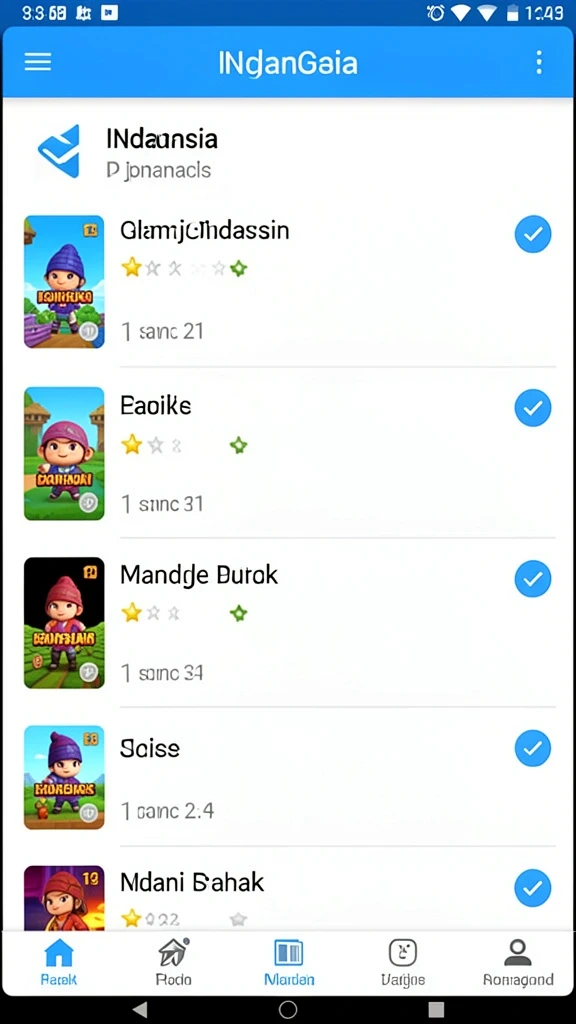This screenshot has height=1024, width=576.
Task: Toggle the checkmark beside Mdani Bahak
Action: click(x=533, y=888)
